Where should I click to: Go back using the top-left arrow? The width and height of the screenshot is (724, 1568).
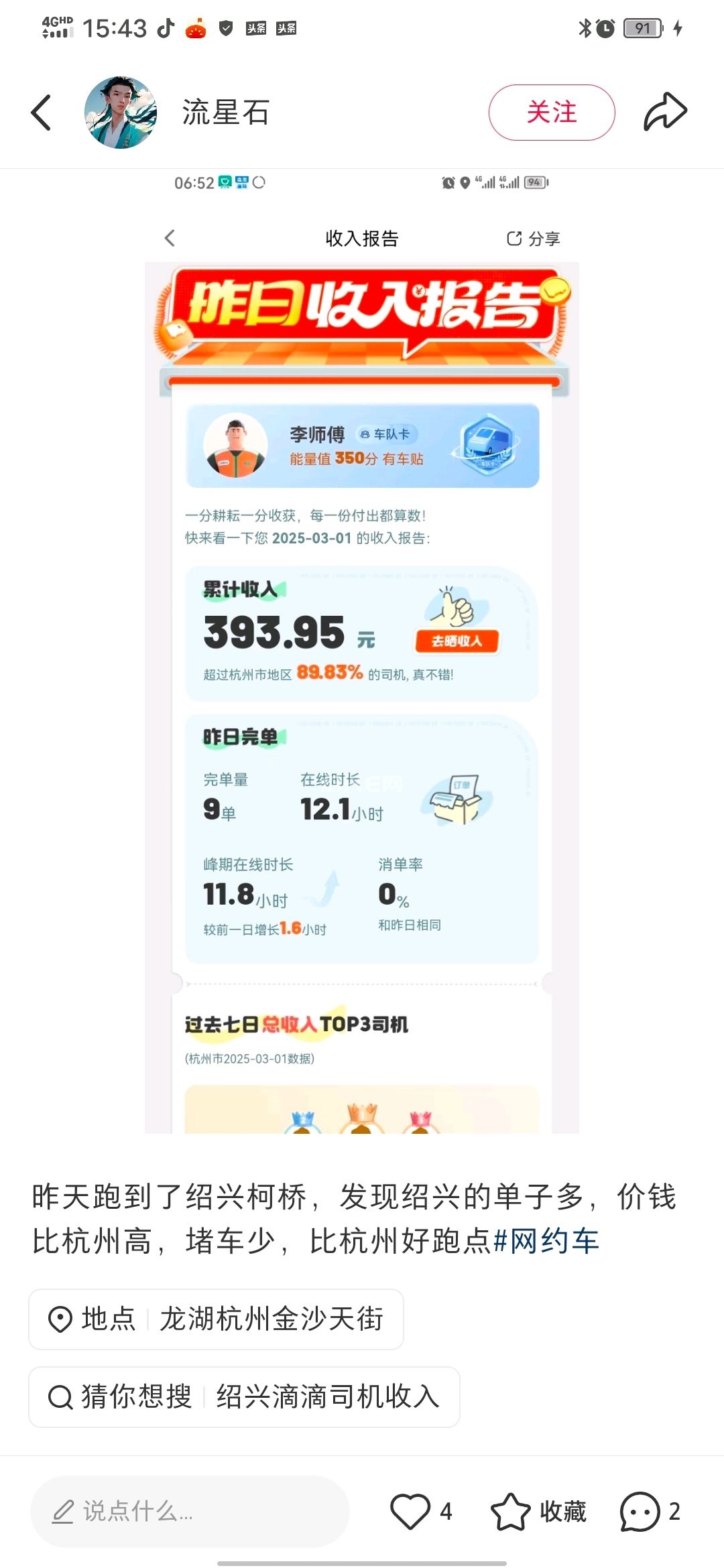42,113
